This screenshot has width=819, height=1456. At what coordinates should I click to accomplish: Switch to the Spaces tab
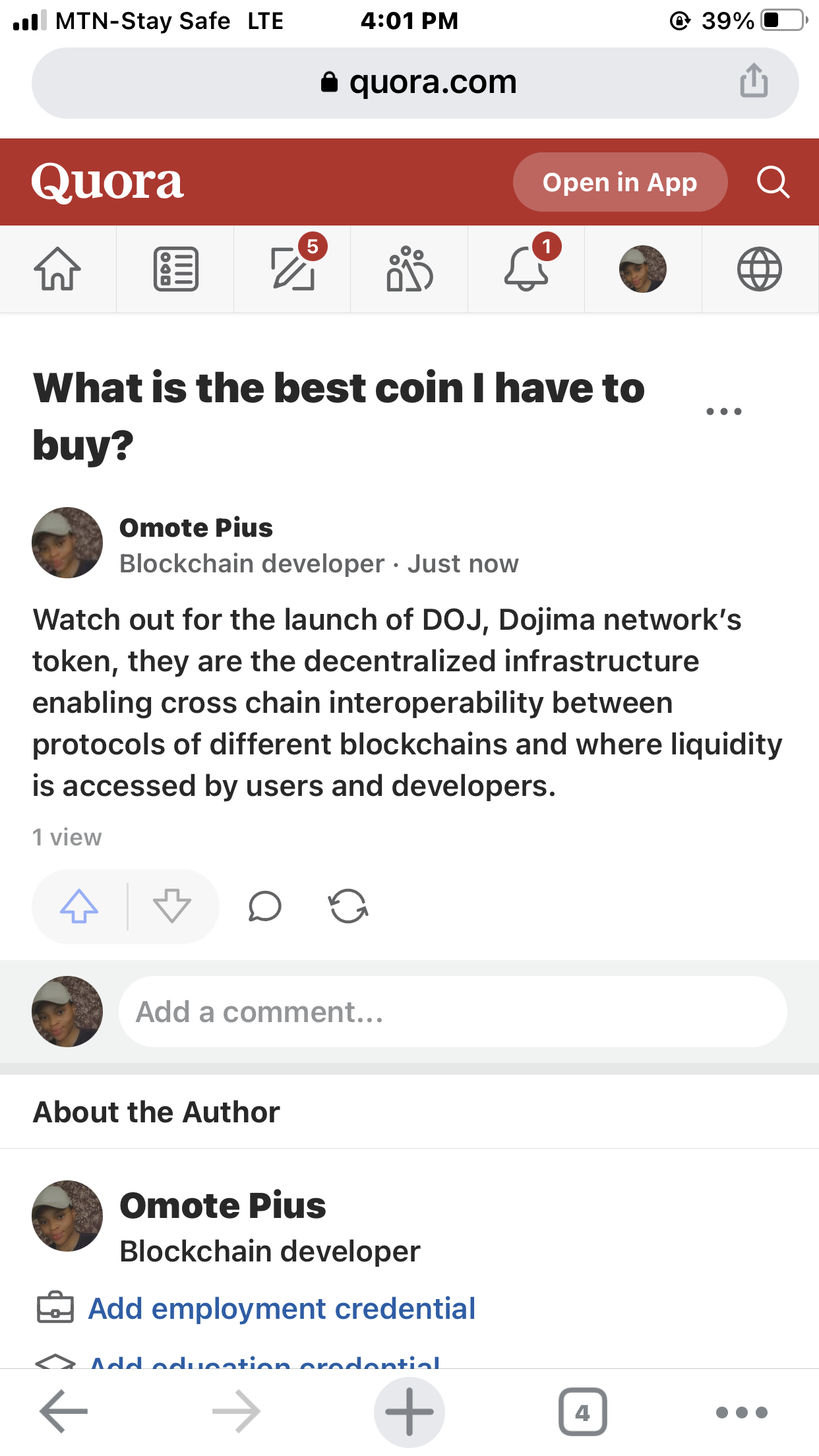(x=409, y=269)
